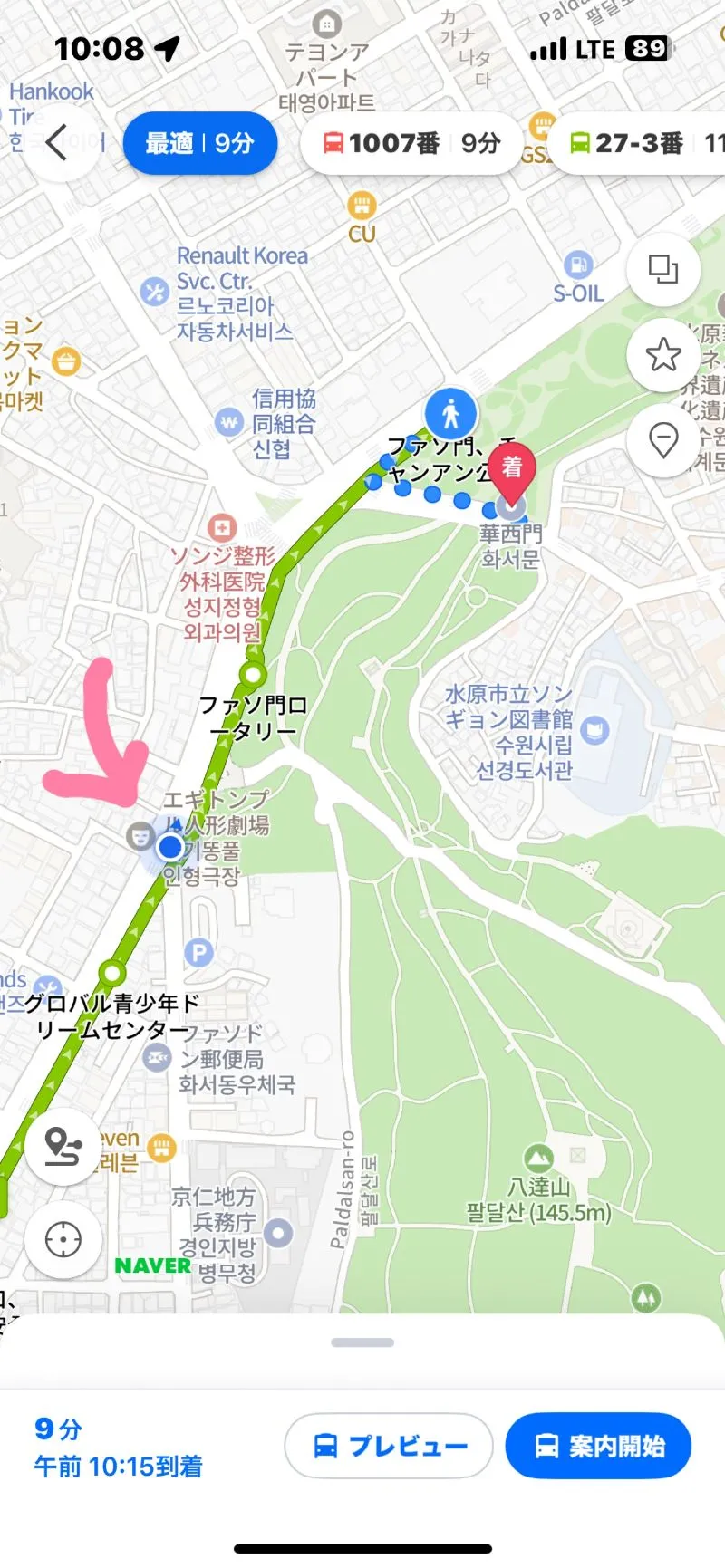Screen dimensions: 725x1568
Task: Tap the red 着 destination marker
Action: 512,471
